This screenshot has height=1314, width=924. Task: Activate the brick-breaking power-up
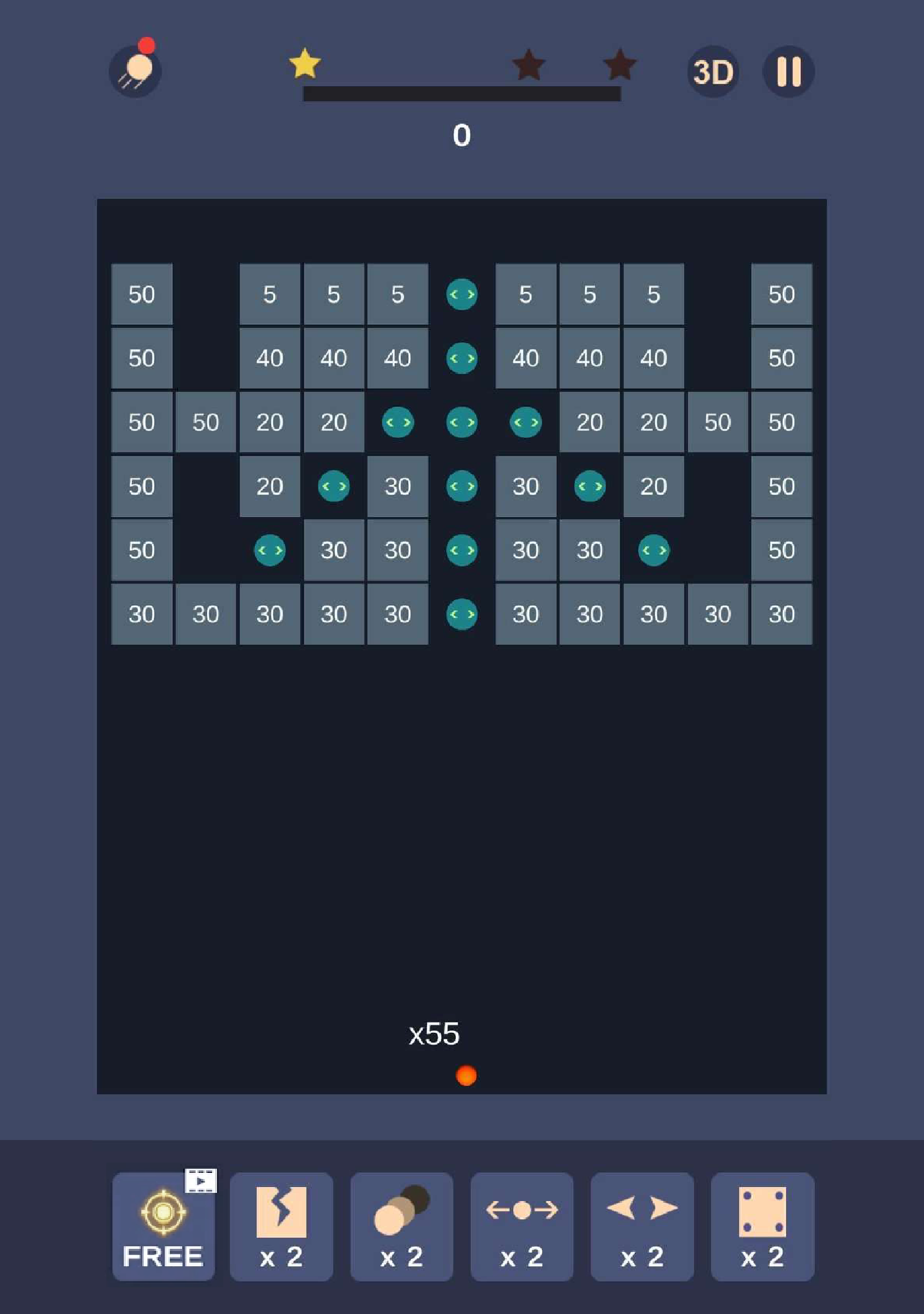[281, 1226]
